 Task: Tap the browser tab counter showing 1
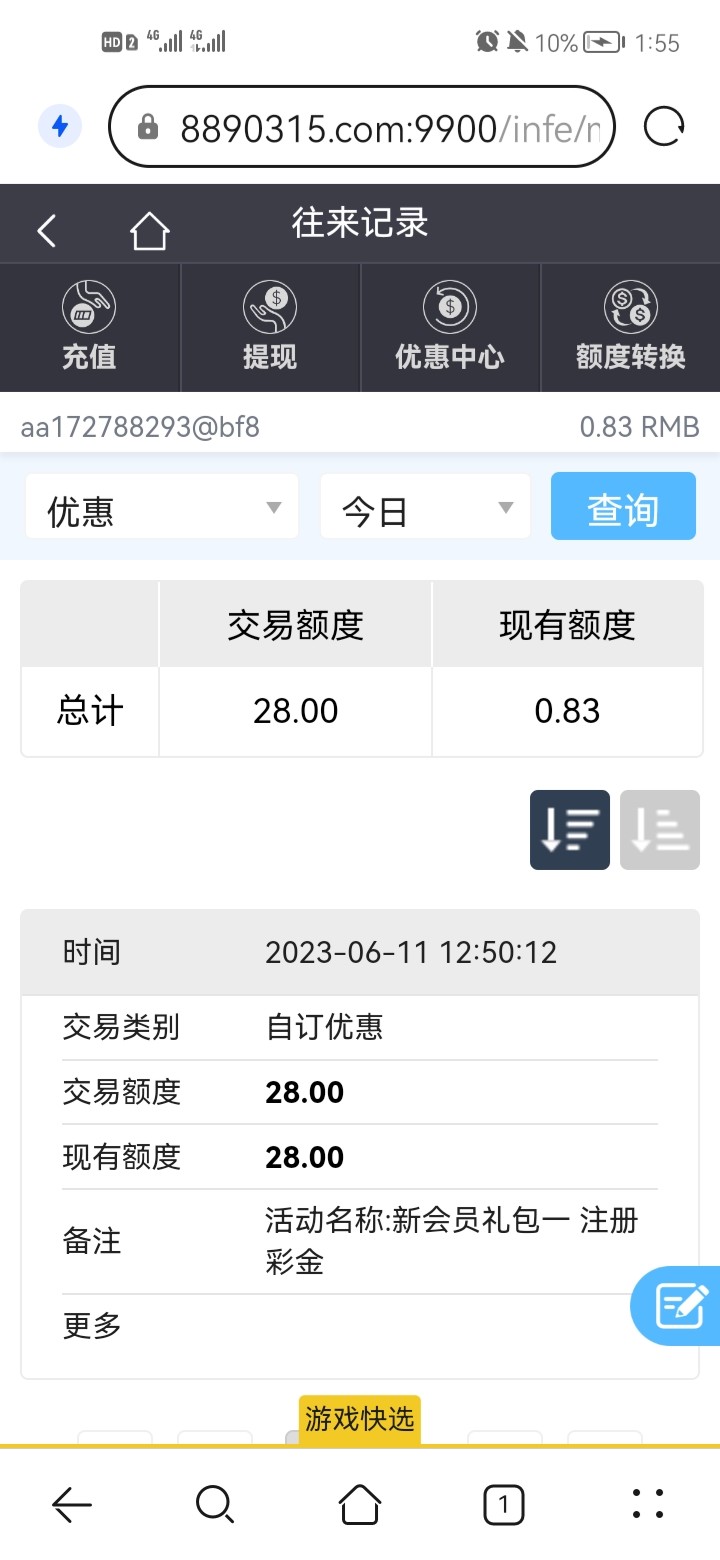pyautogui.click(x=503, y=1503)
